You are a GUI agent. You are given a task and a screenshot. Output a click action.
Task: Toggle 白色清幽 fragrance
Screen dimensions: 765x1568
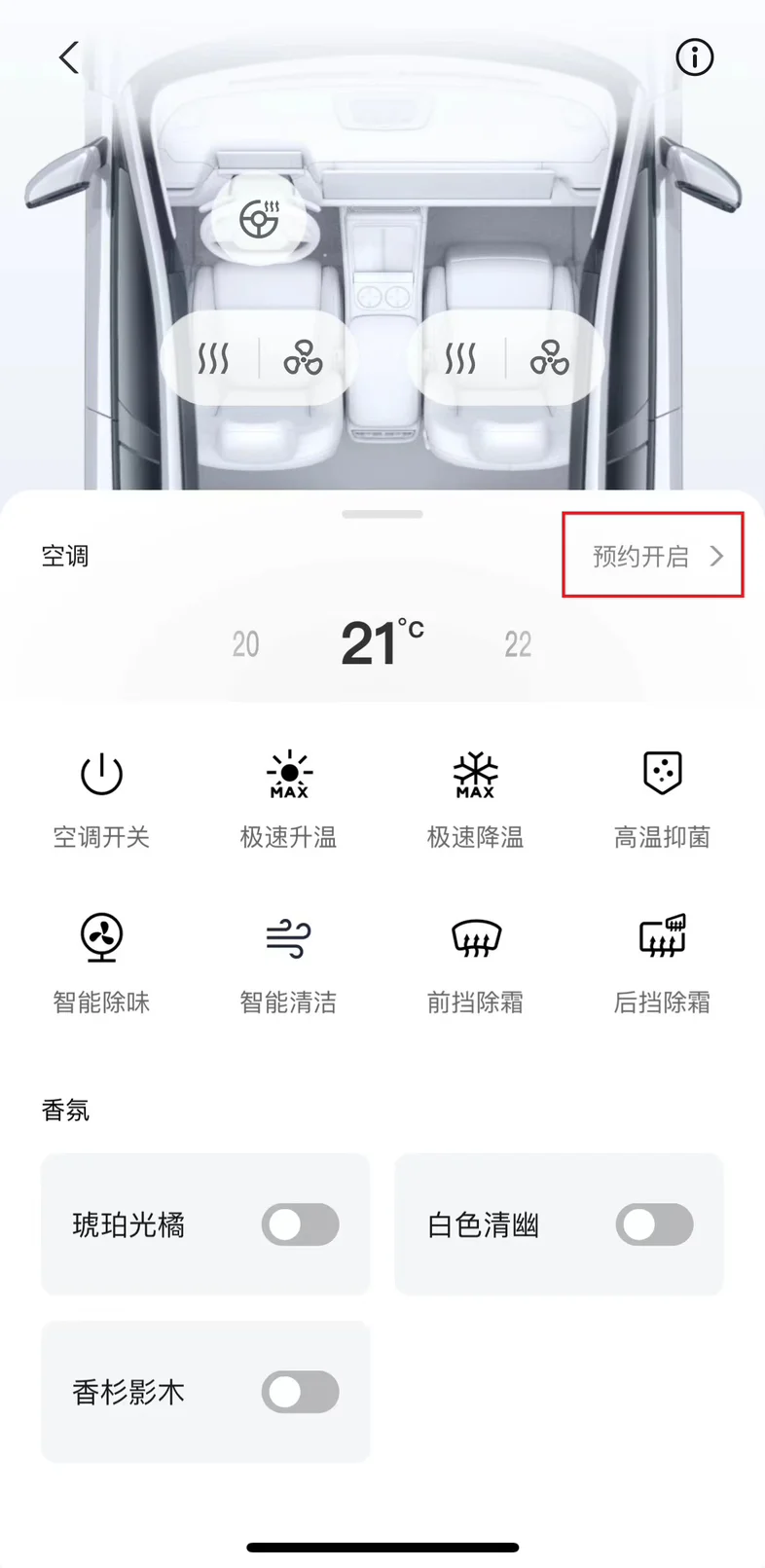click(x=654, y=1224)
